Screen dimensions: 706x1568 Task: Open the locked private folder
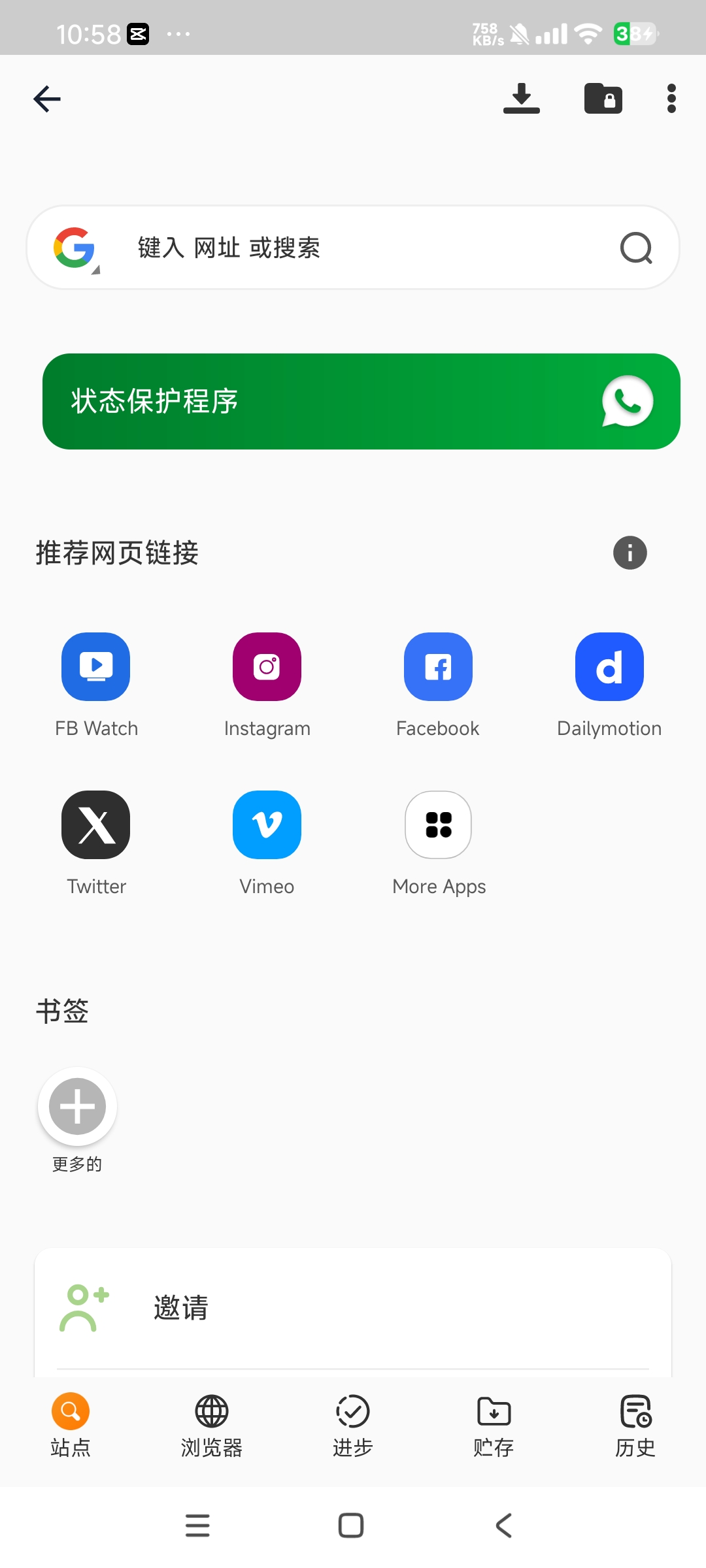603,99
